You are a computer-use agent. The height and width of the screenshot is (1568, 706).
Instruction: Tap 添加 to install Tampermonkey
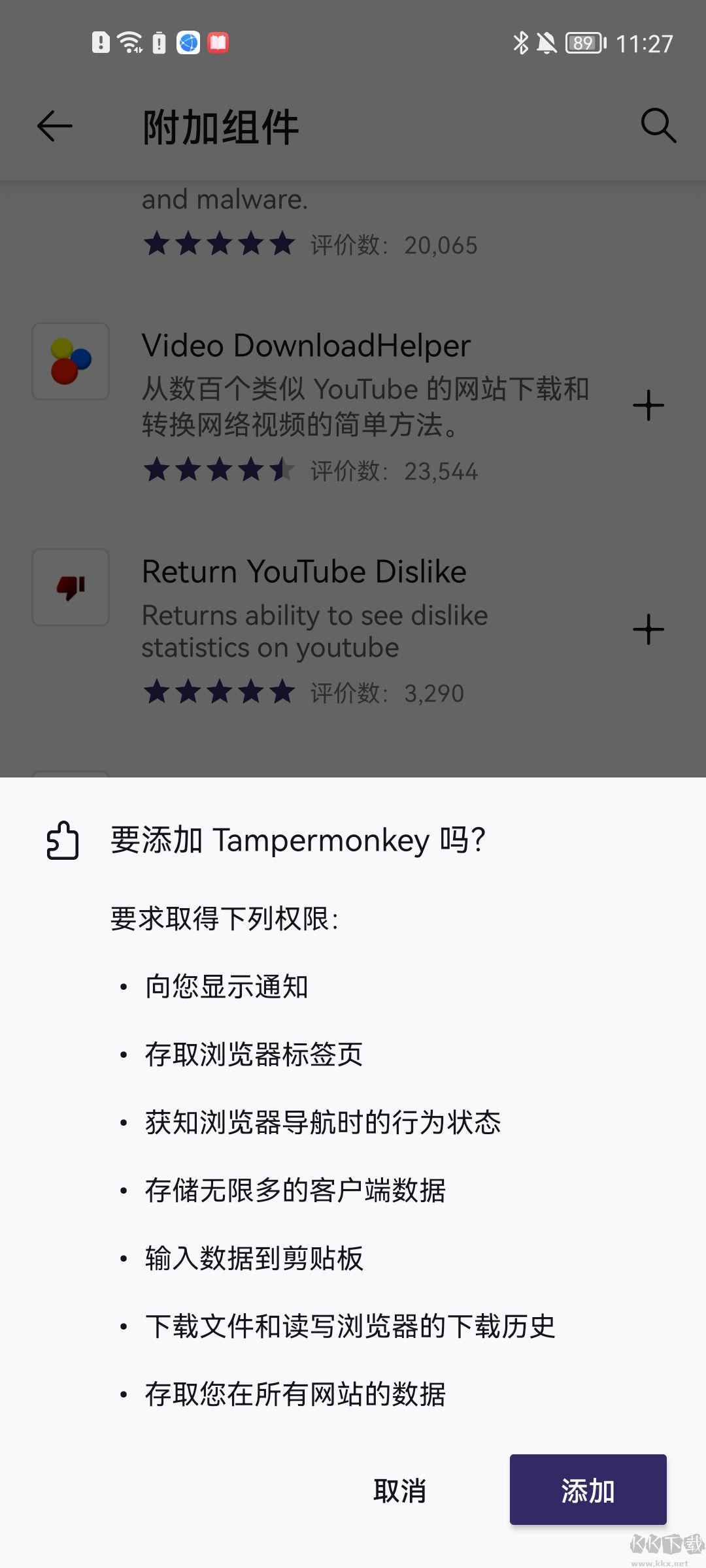(x=587, y=1492)
